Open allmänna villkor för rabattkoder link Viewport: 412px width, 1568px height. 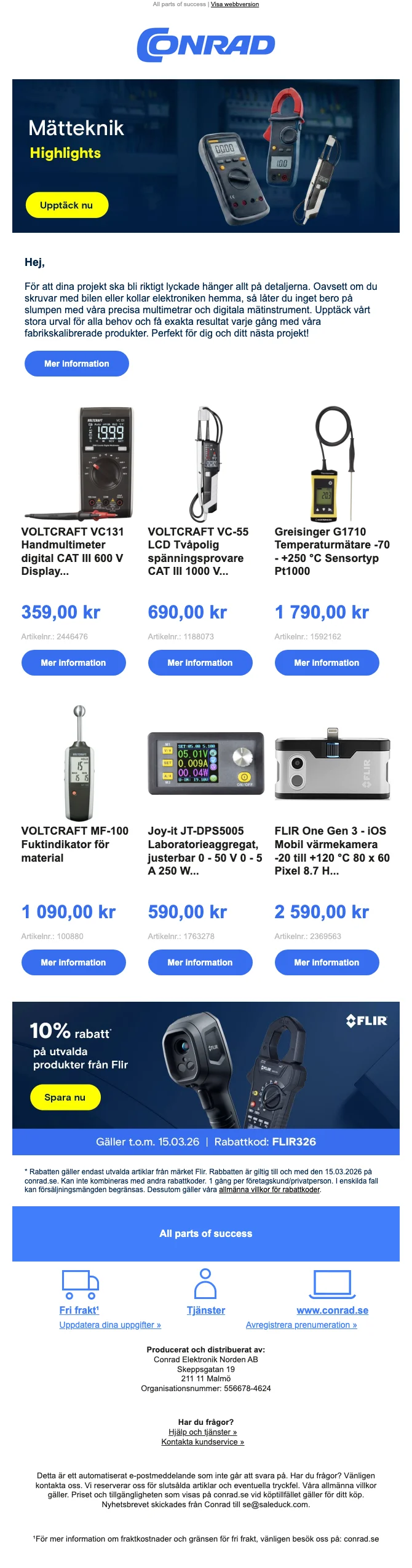[269, 1190]
